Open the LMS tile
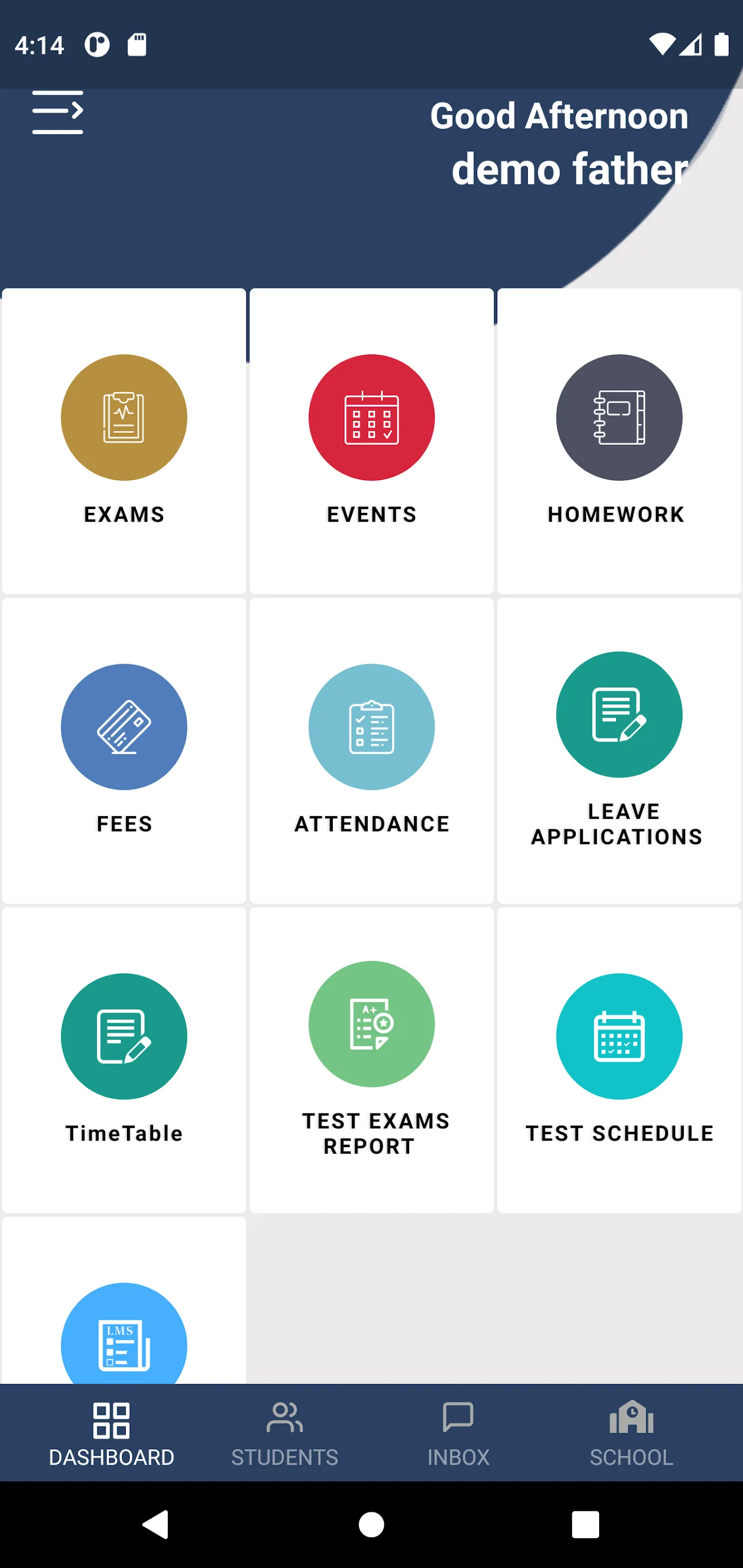Image resolution: width=743 pixels, height=1568 pixels. (124, 1300)
